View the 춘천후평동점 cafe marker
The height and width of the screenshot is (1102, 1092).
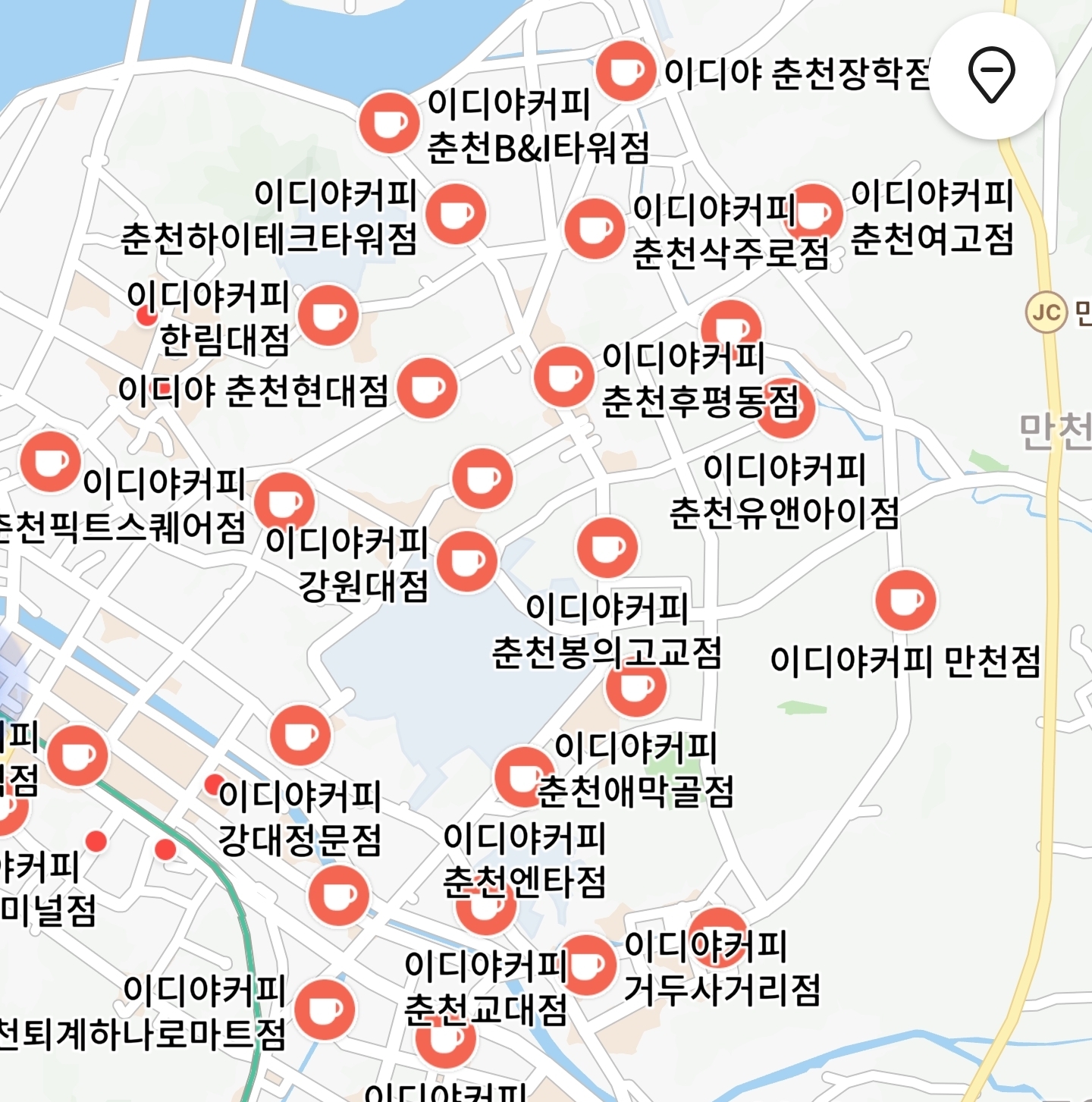coord(563,376)
